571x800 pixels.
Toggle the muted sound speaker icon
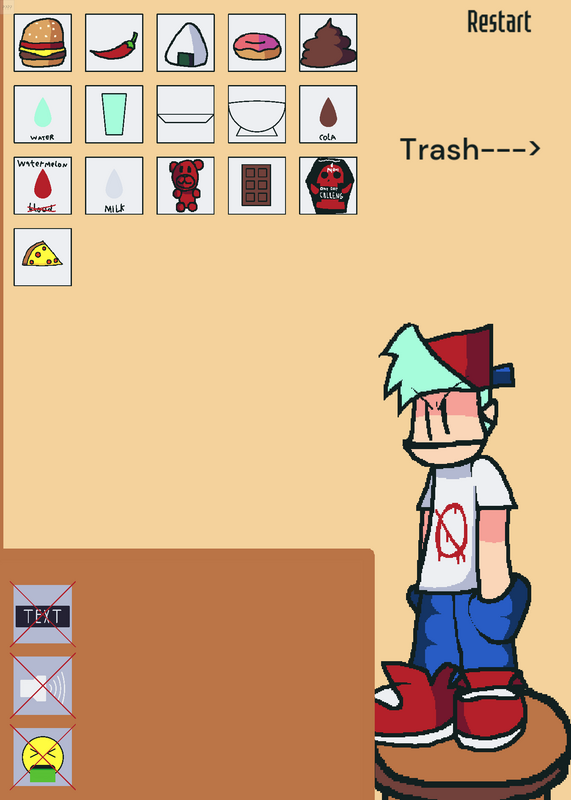coord(43,686)
